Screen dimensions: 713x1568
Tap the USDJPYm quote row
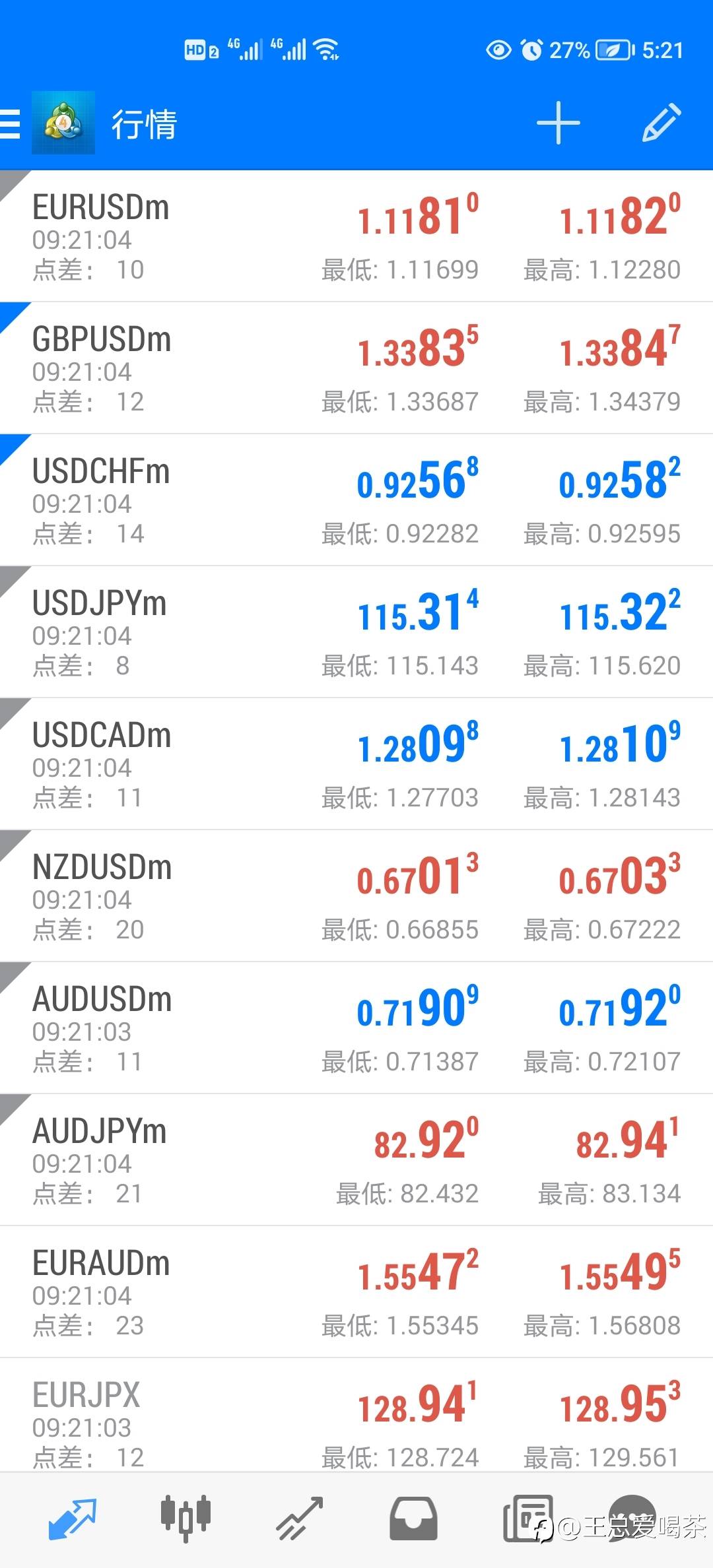pyautogui.click(x=356, y=632)
